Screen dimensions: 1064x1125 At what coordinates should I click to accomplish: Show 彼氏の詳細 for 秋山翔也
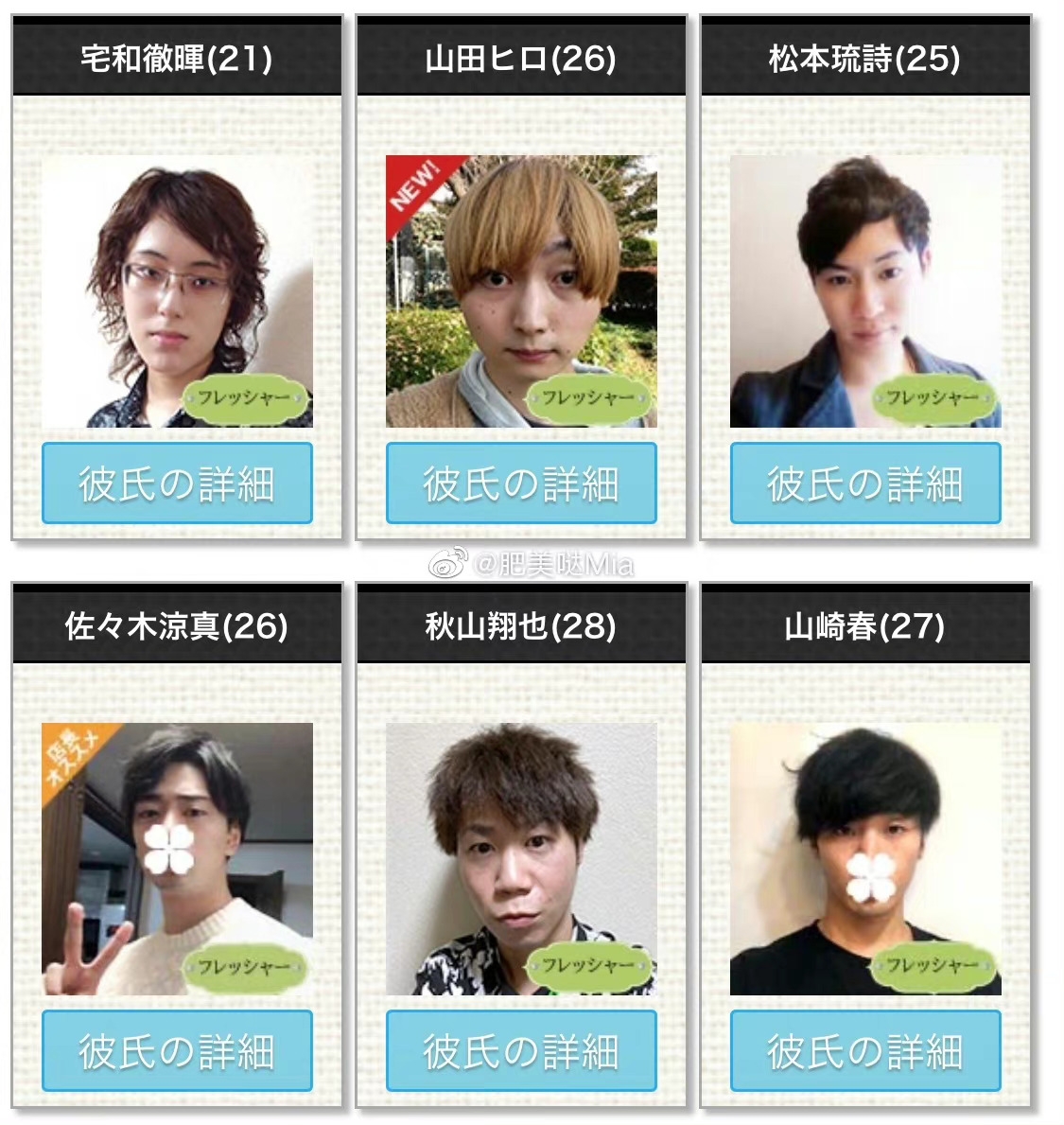pos(521,1050)
